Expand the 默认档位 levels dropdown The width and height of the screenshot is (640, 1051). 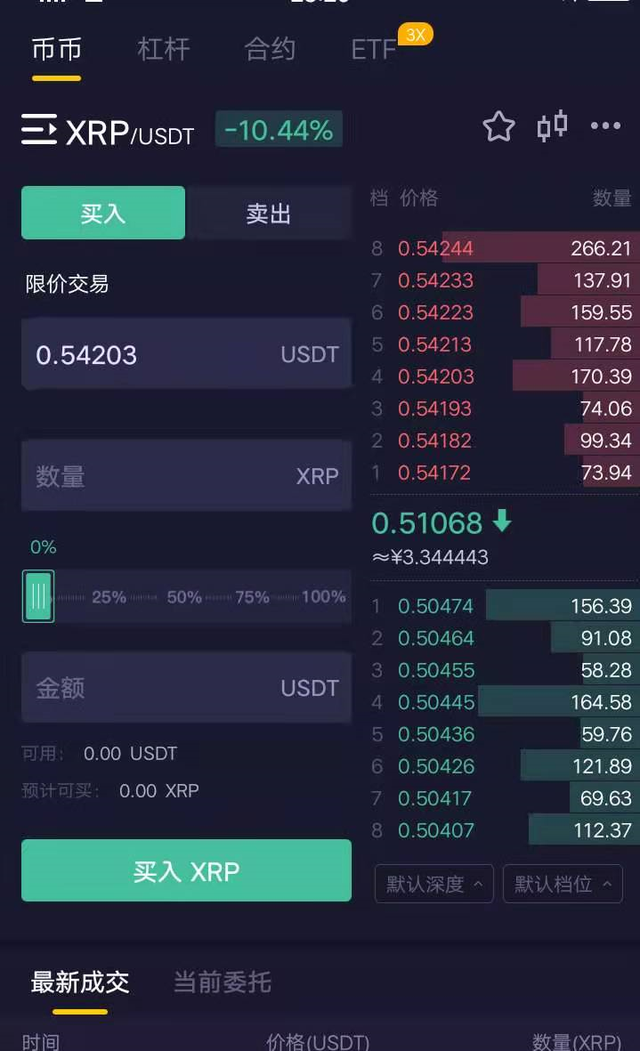point(562,884)
